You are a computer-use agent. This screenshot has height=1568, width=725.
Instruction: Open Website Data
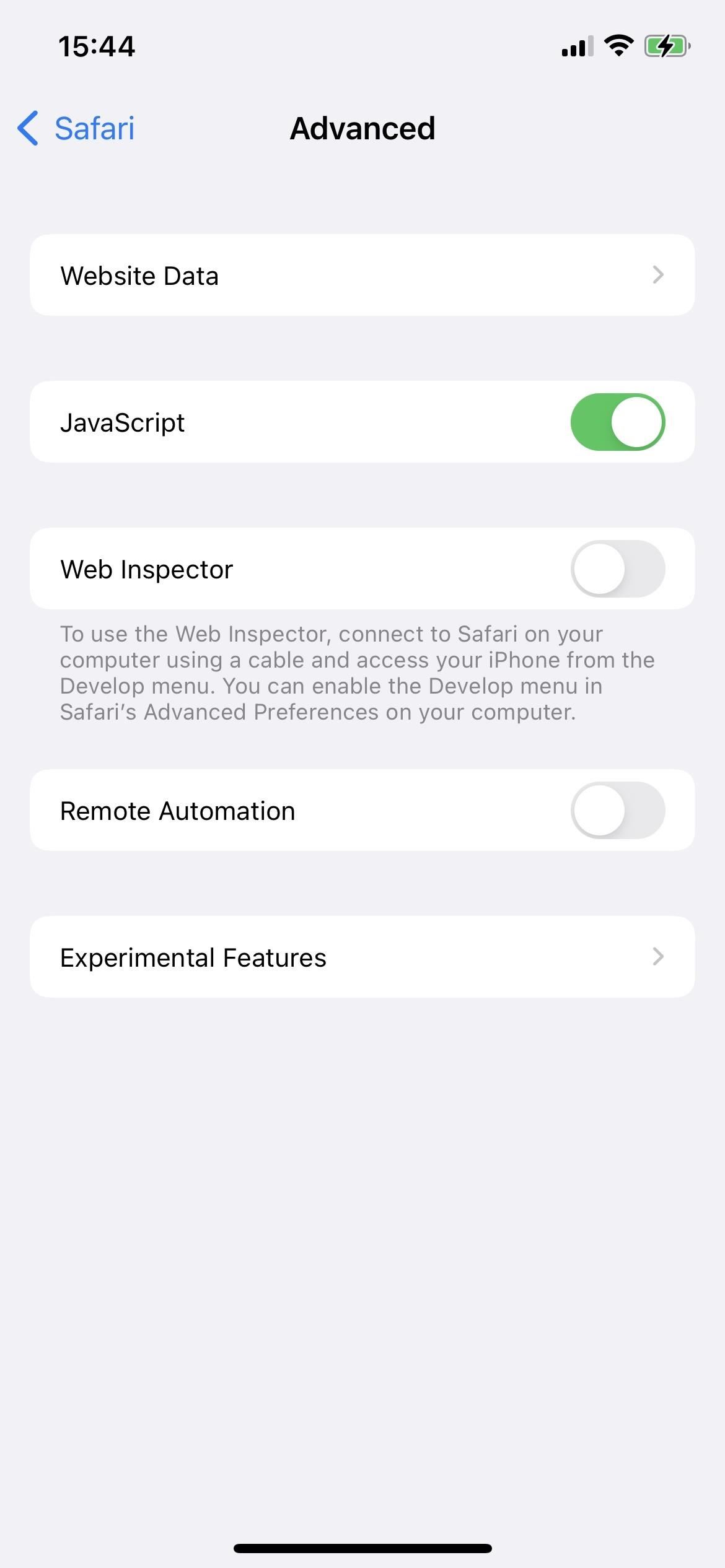[x=362, y=276]
